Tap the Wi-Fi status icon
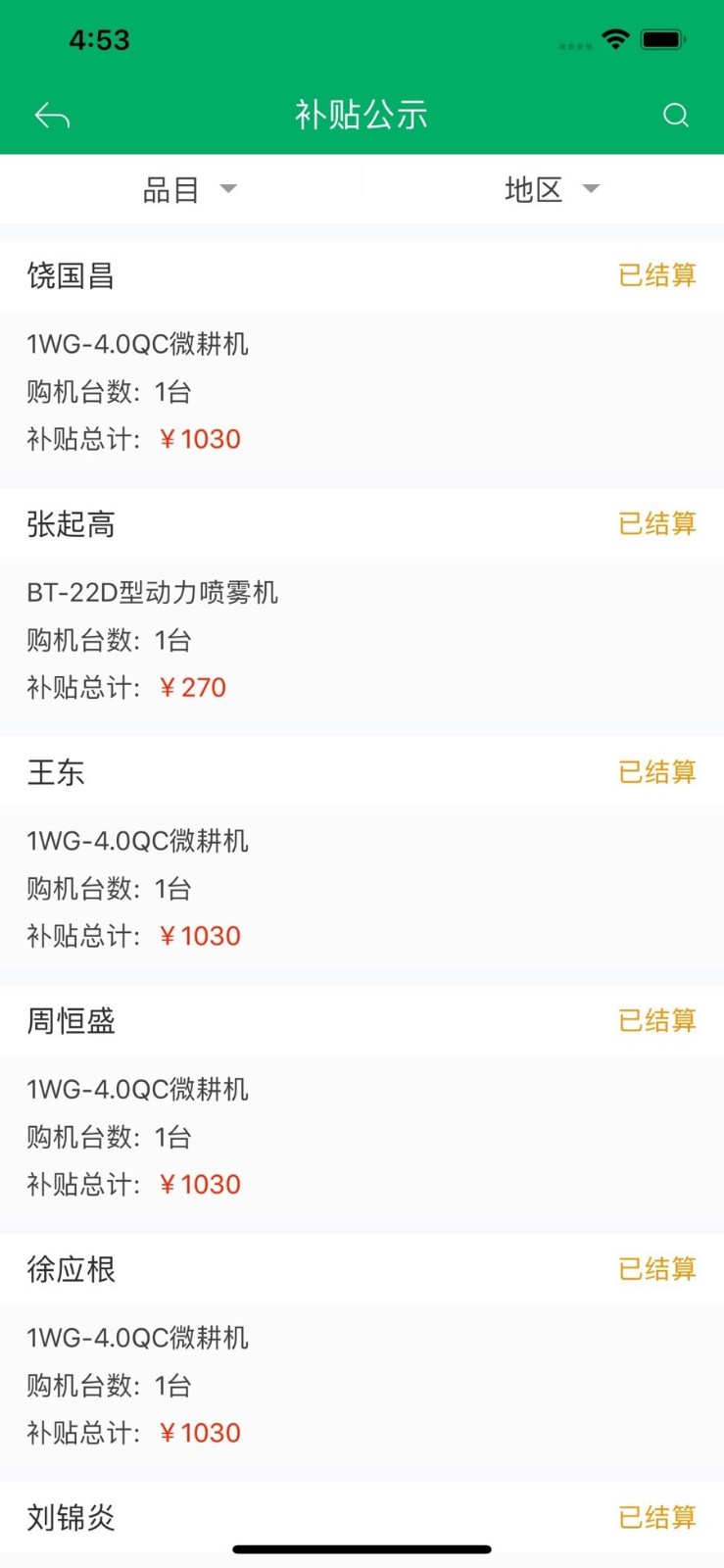Viewport: 724px width, 1568px height. pos(615,39)
